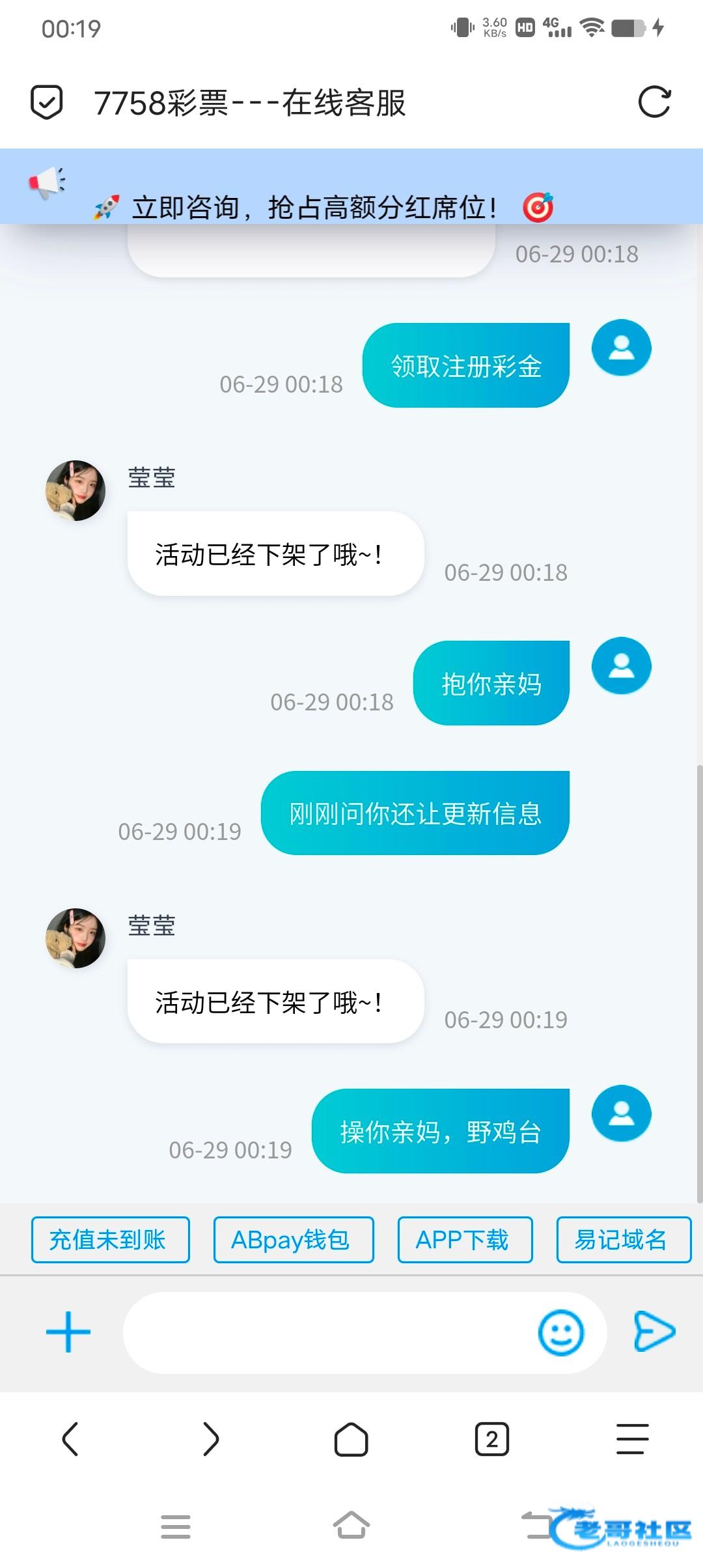Image resolution: width=703 pixels, height=1568 pixels.
Task: Open the plus attachment menu
Action: coord(68,1332)
